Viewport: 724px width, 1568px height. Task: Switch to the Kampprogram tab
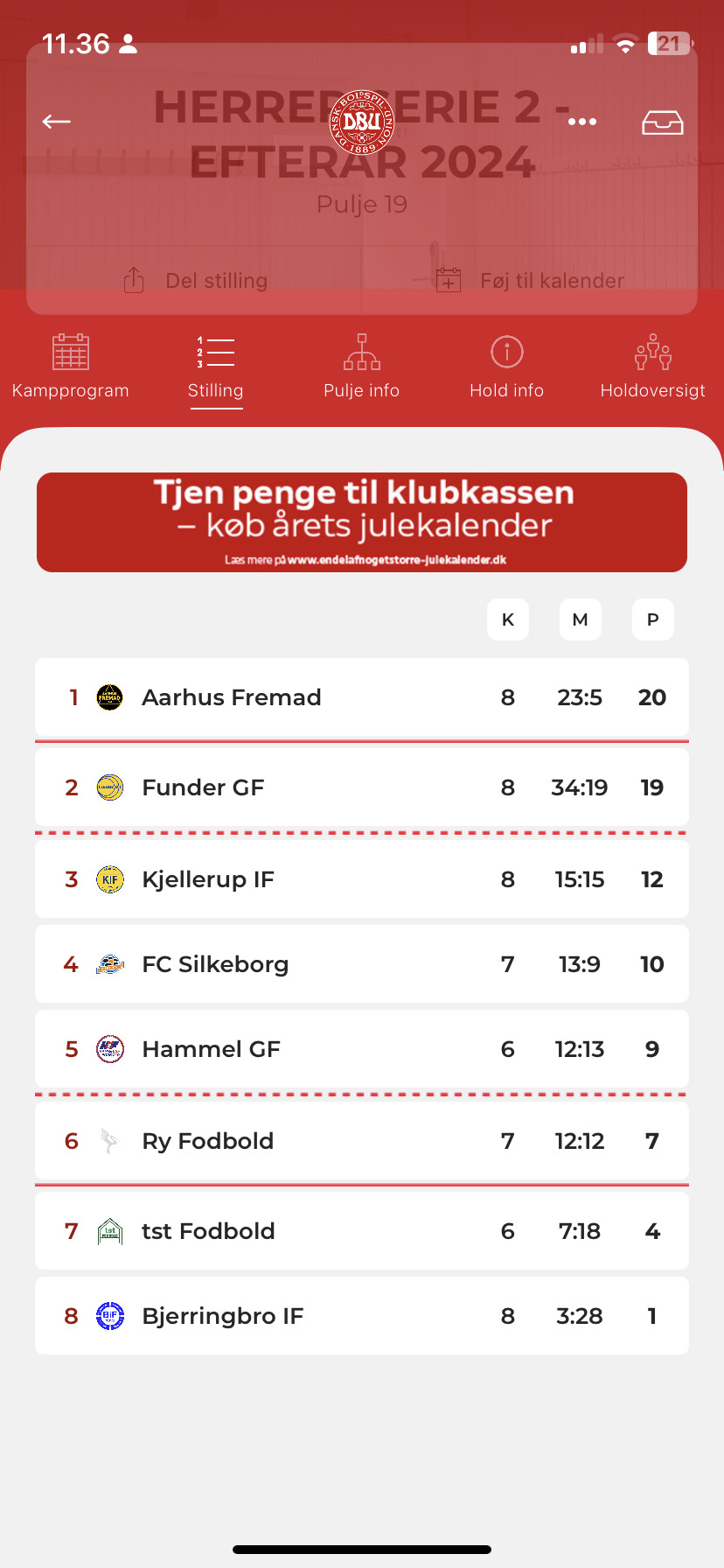[x=70, y=367]
